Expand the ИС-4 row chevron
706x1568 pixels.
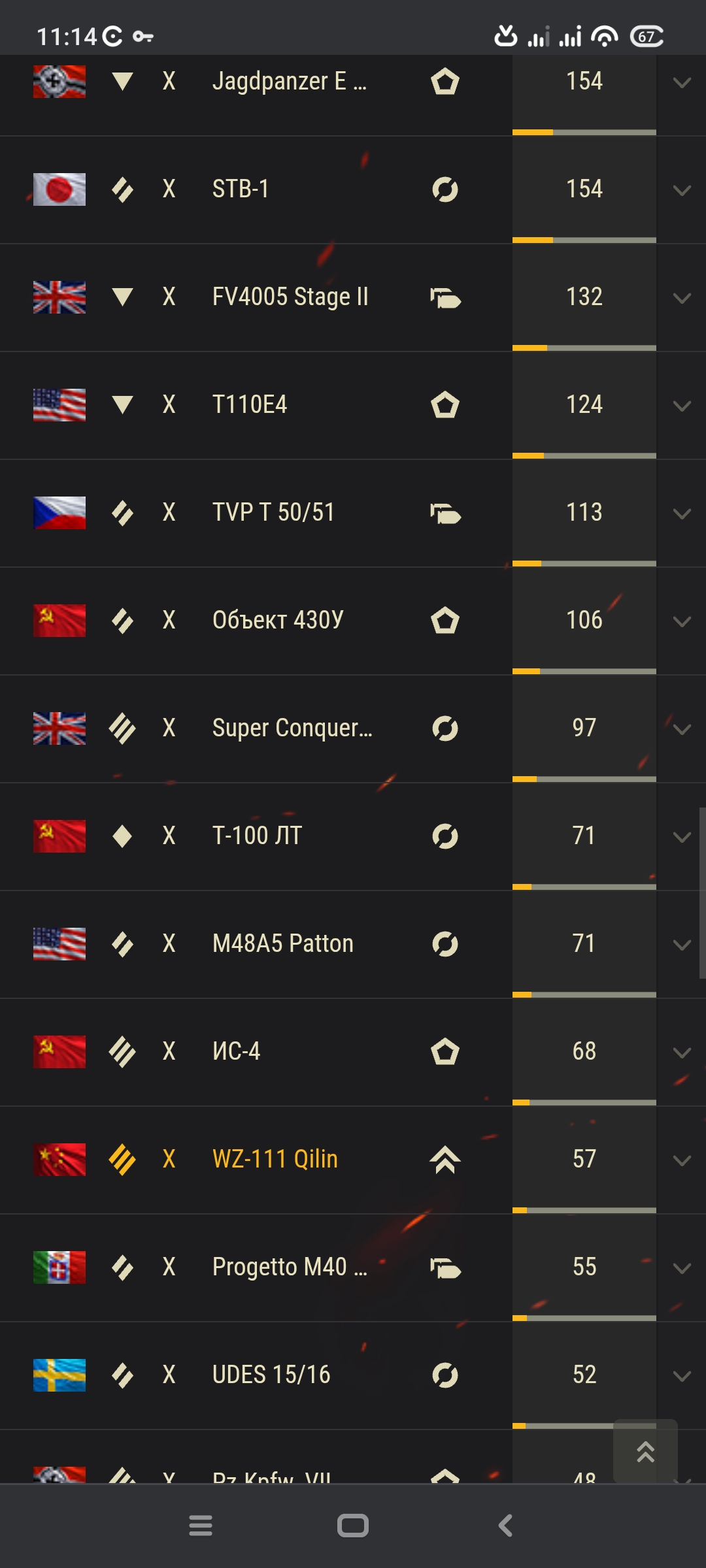coord(682,1053)
